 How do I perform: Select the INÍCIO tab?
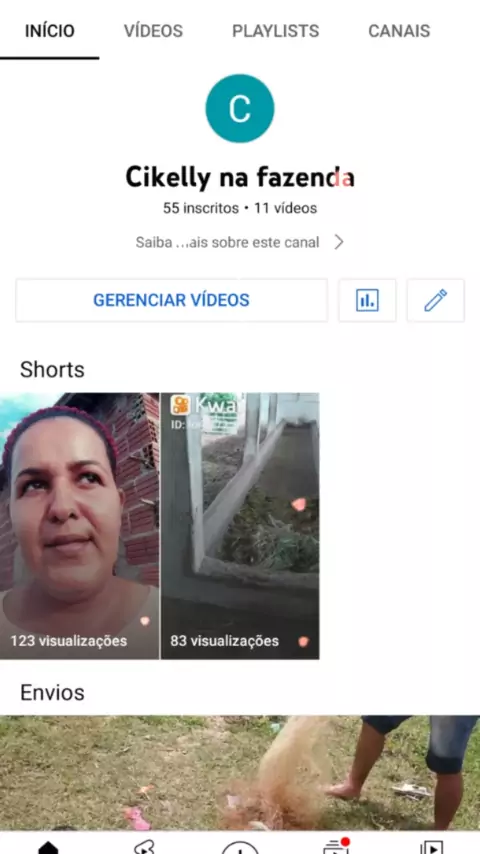coord(50,30)
